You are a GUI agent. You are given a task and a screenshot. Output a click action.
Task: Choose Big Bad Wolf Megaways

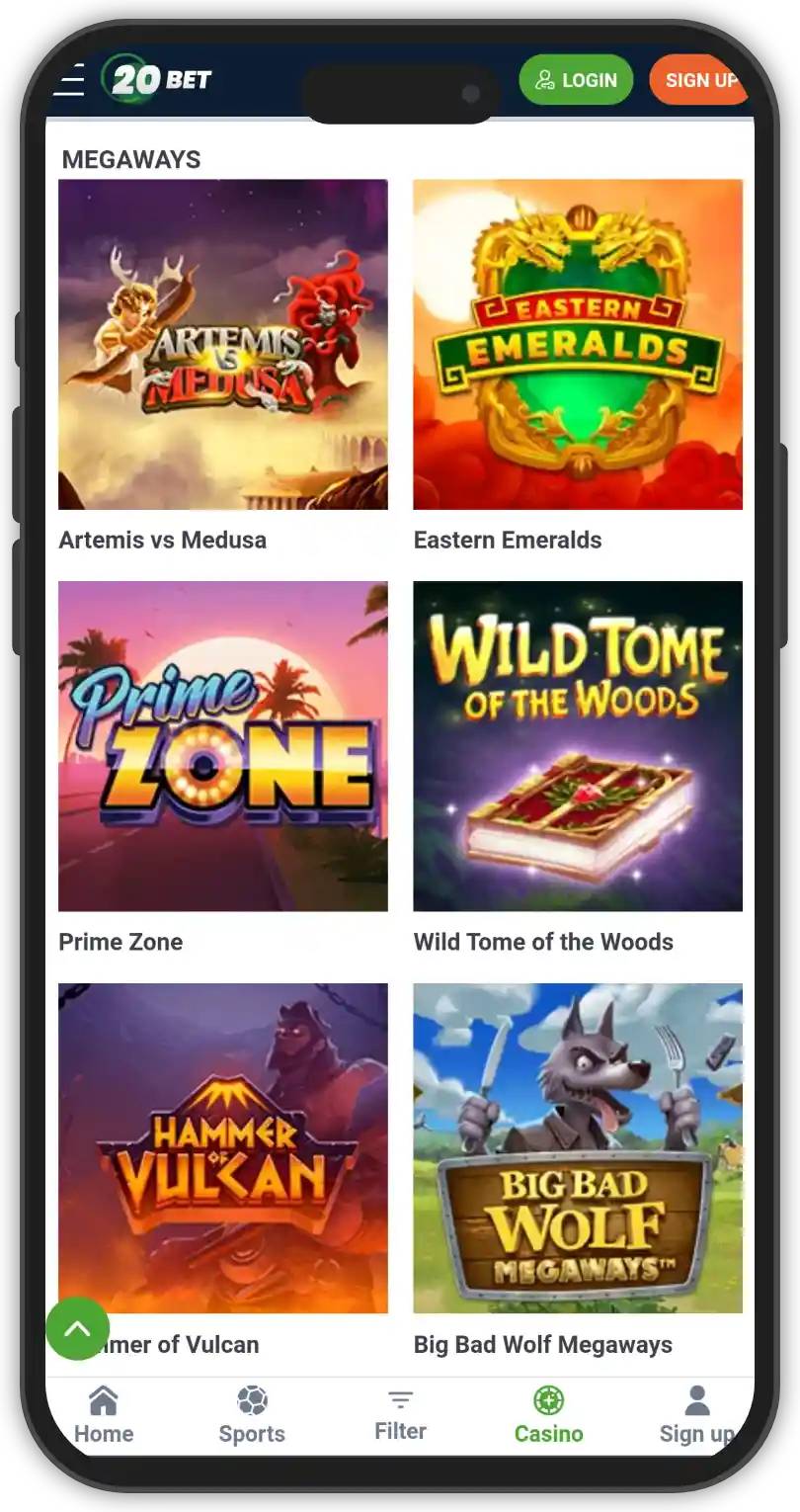(578, 1147)
